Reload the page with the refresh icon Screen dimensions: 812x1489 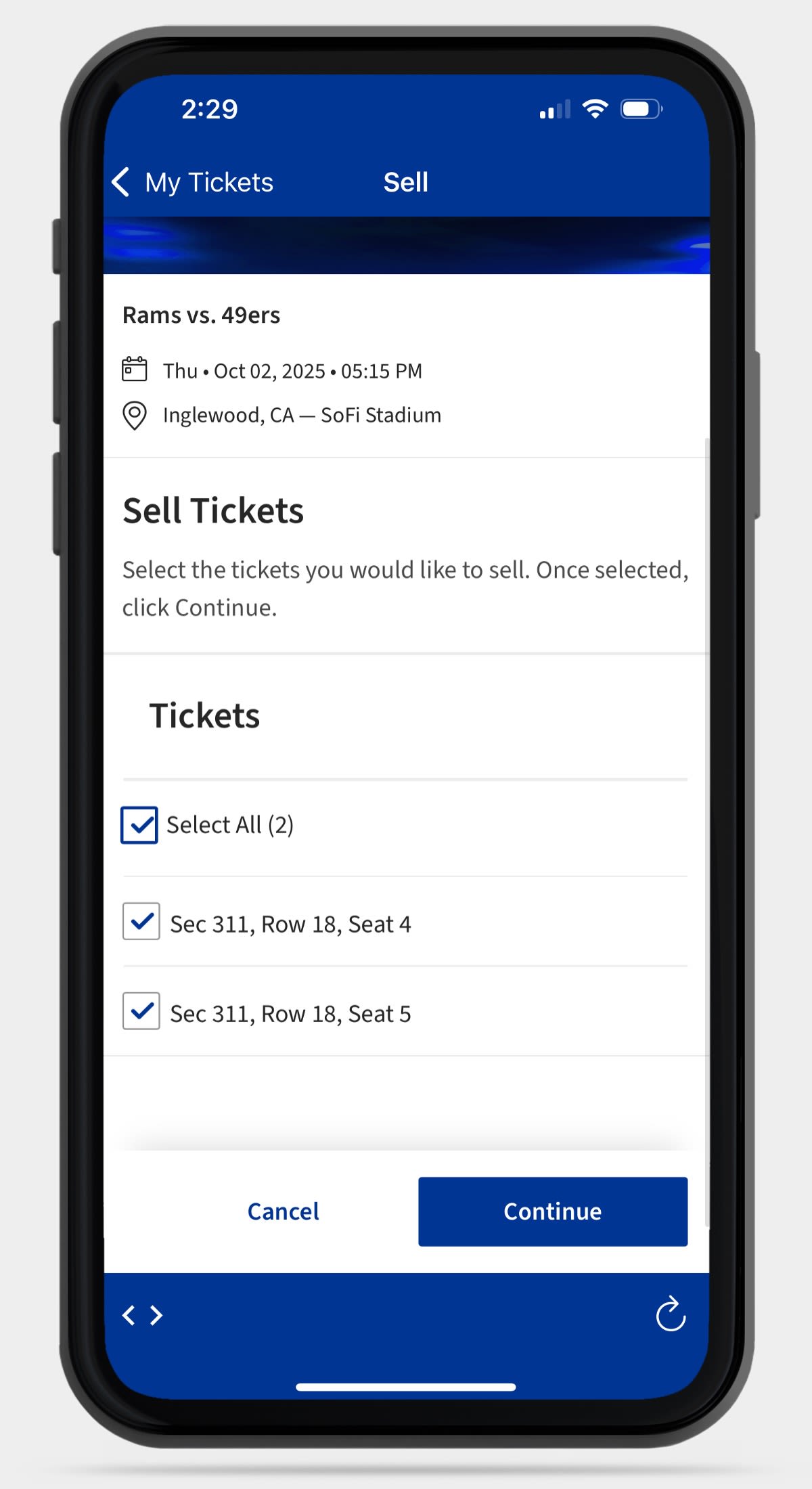click(670, 1315)
